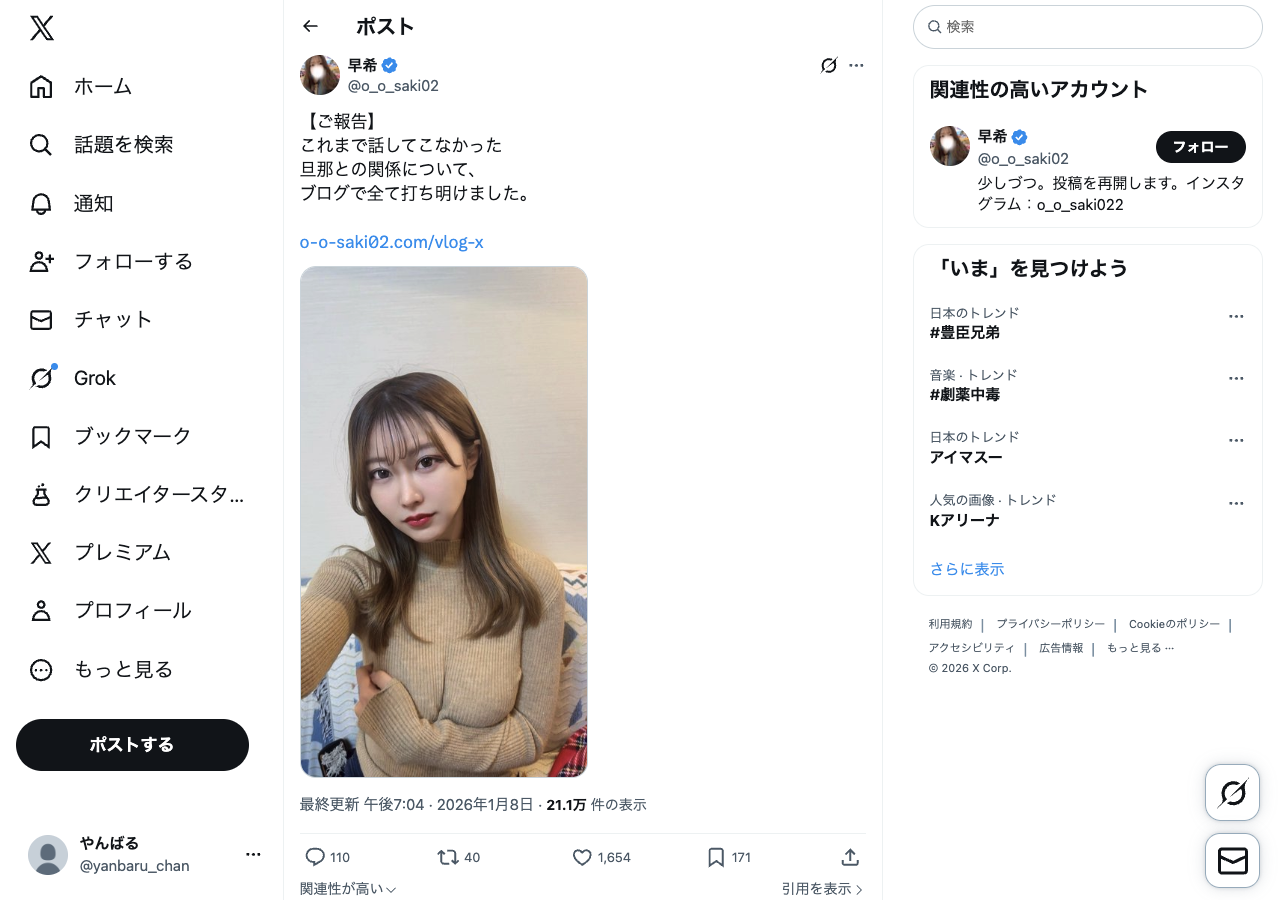Viewport: 1280px width, 900px height.
Task: Tap さらに表示 to show more trends
Action: 967,569
